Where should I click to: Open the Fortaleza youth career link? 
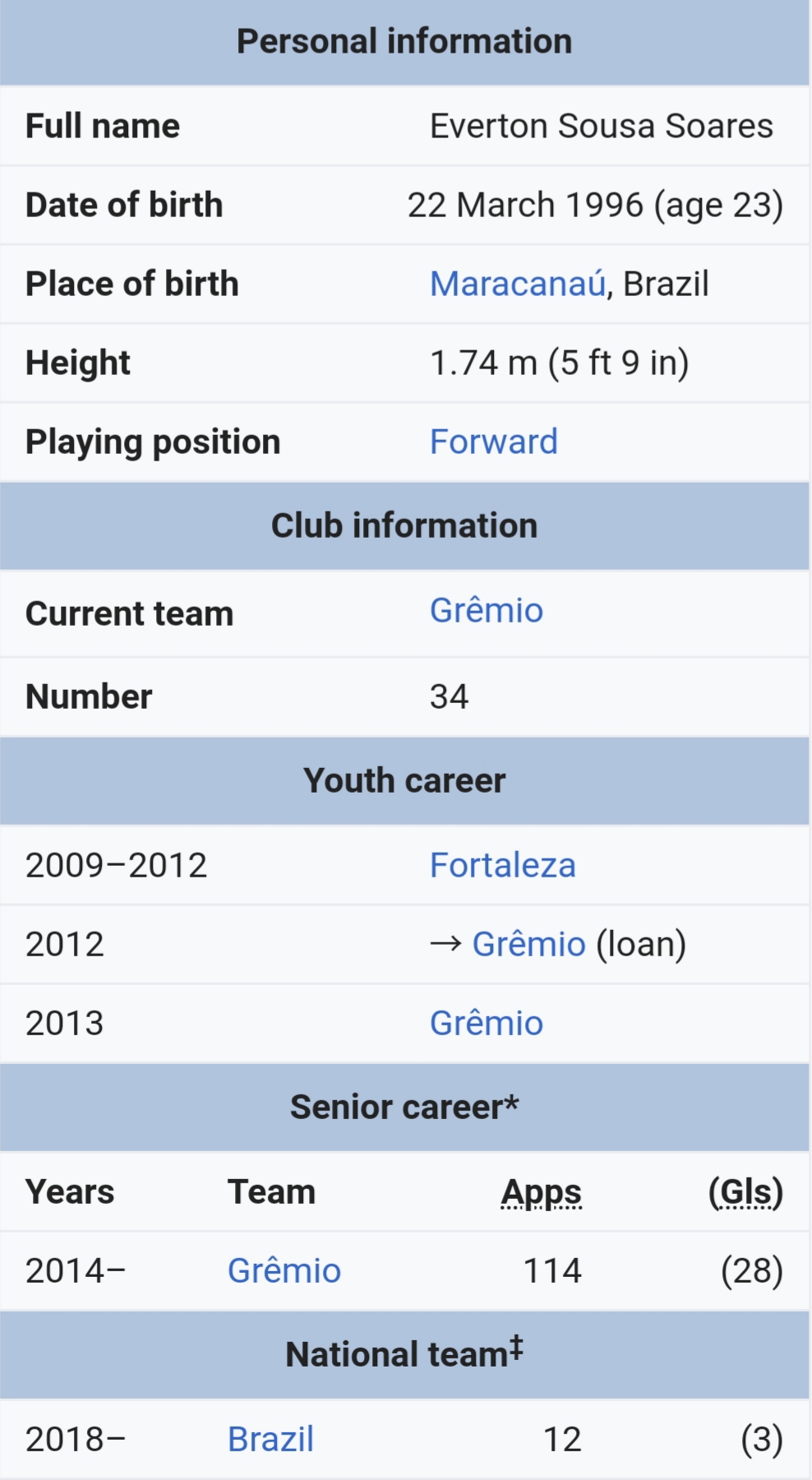[503, 865]
